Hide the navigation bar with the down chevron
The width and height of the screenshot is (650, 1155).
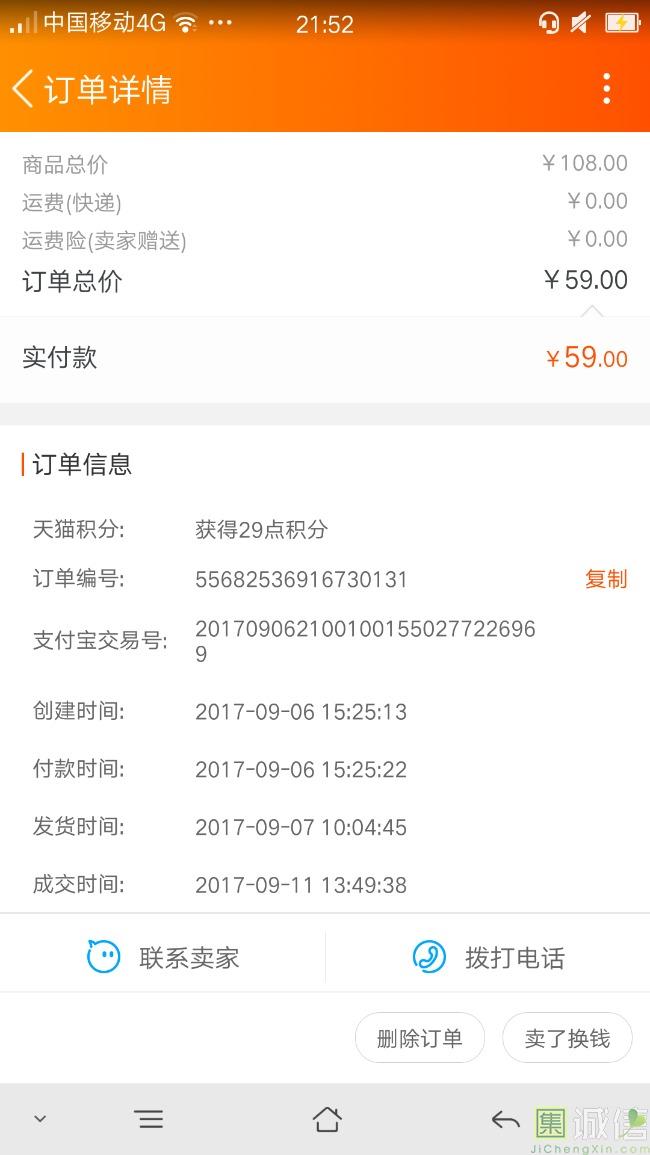(40, 1119)
